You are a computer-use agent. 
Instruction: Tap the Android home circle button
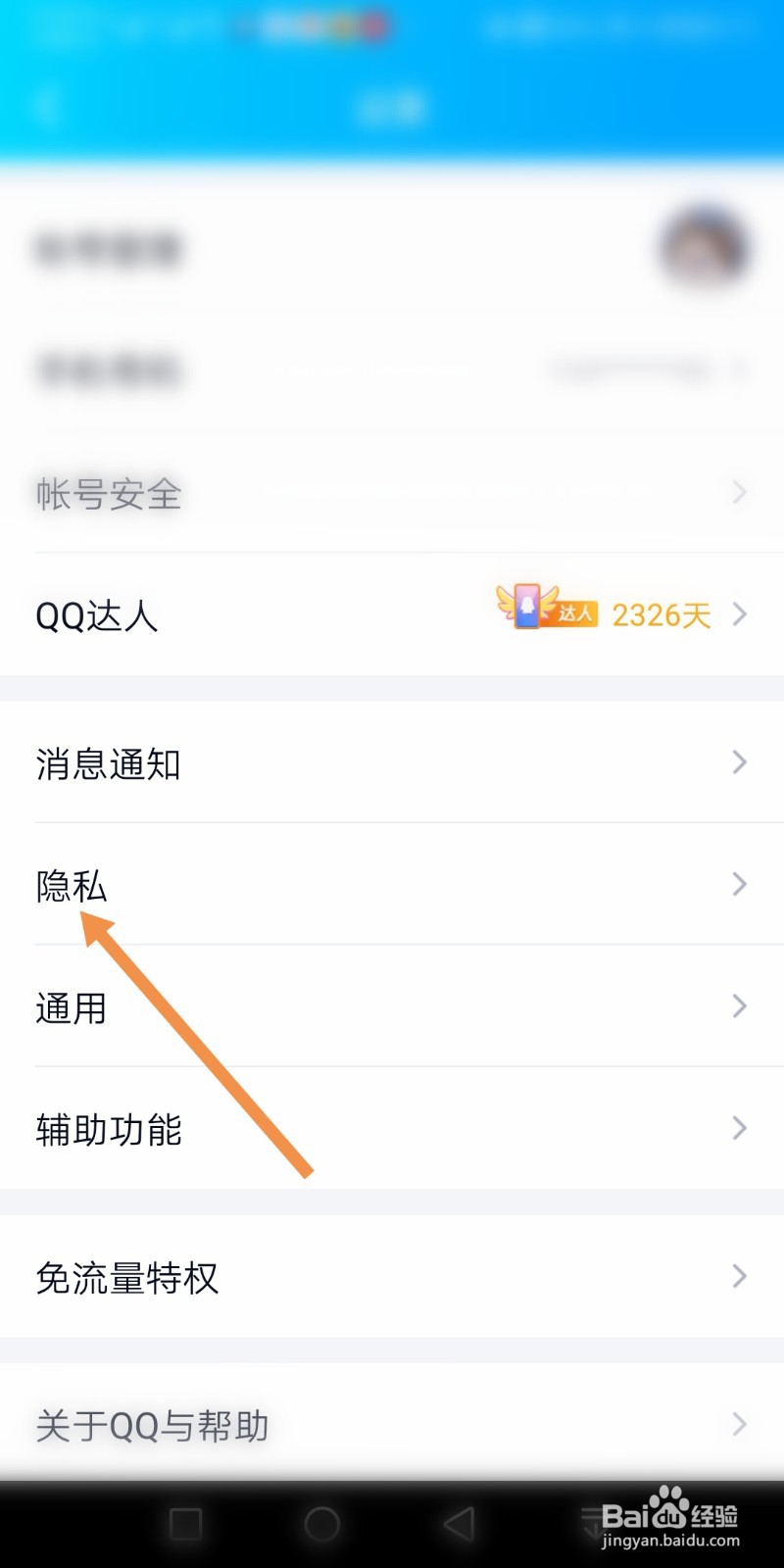click(323, 1522)
